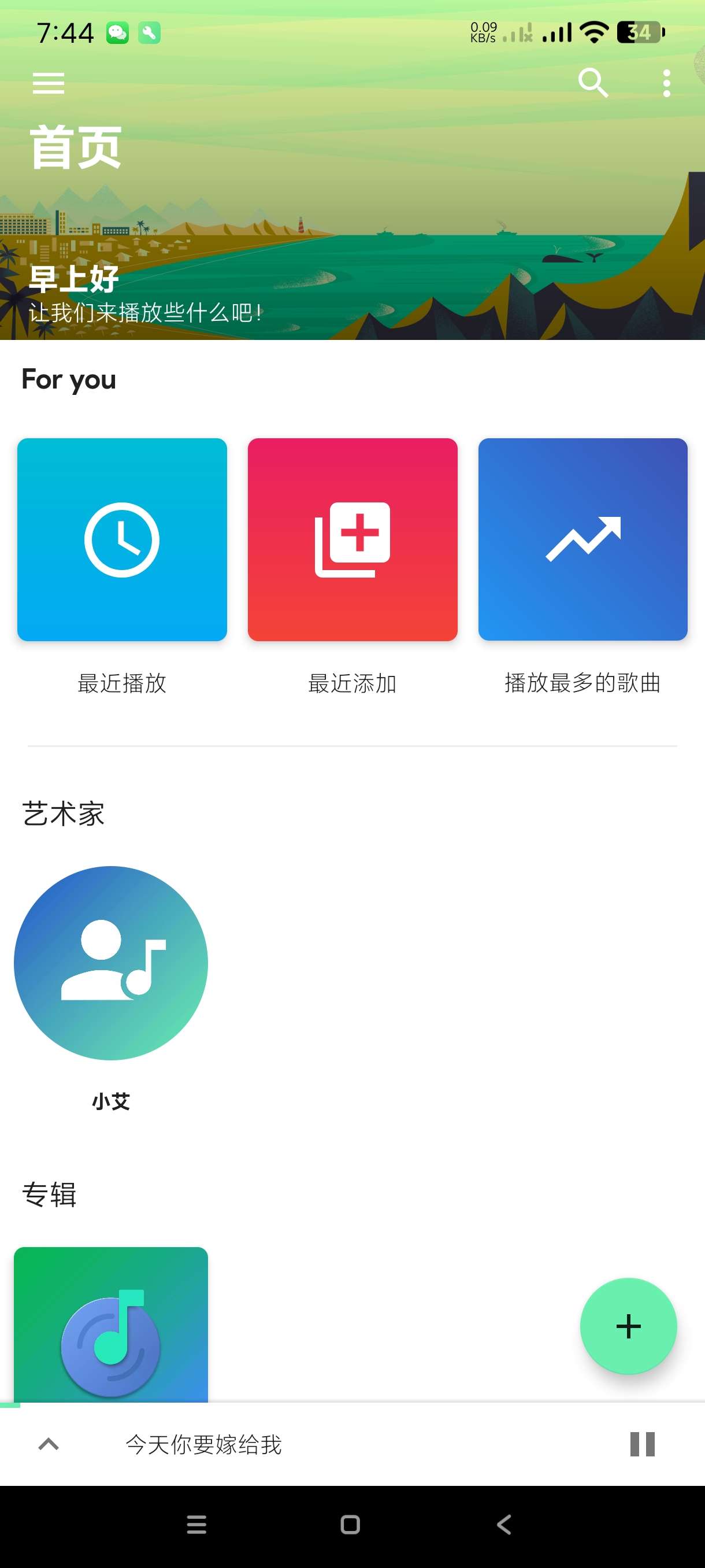Open the search icon
Screen dimensions: 705x1568
pos(592,83)
